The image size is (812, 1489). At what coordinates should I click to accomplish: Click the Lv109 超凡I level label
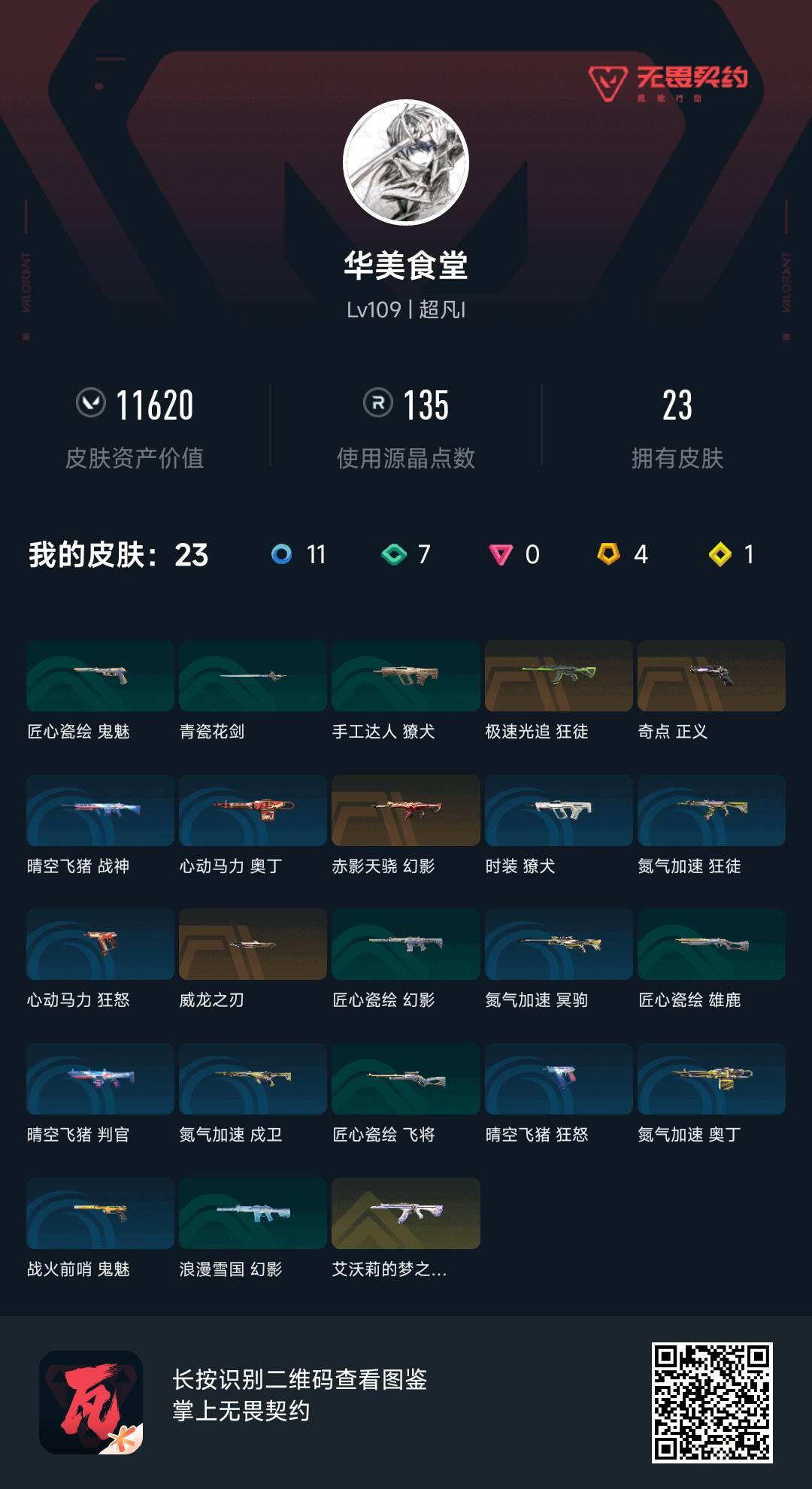[x=406, y=310]
